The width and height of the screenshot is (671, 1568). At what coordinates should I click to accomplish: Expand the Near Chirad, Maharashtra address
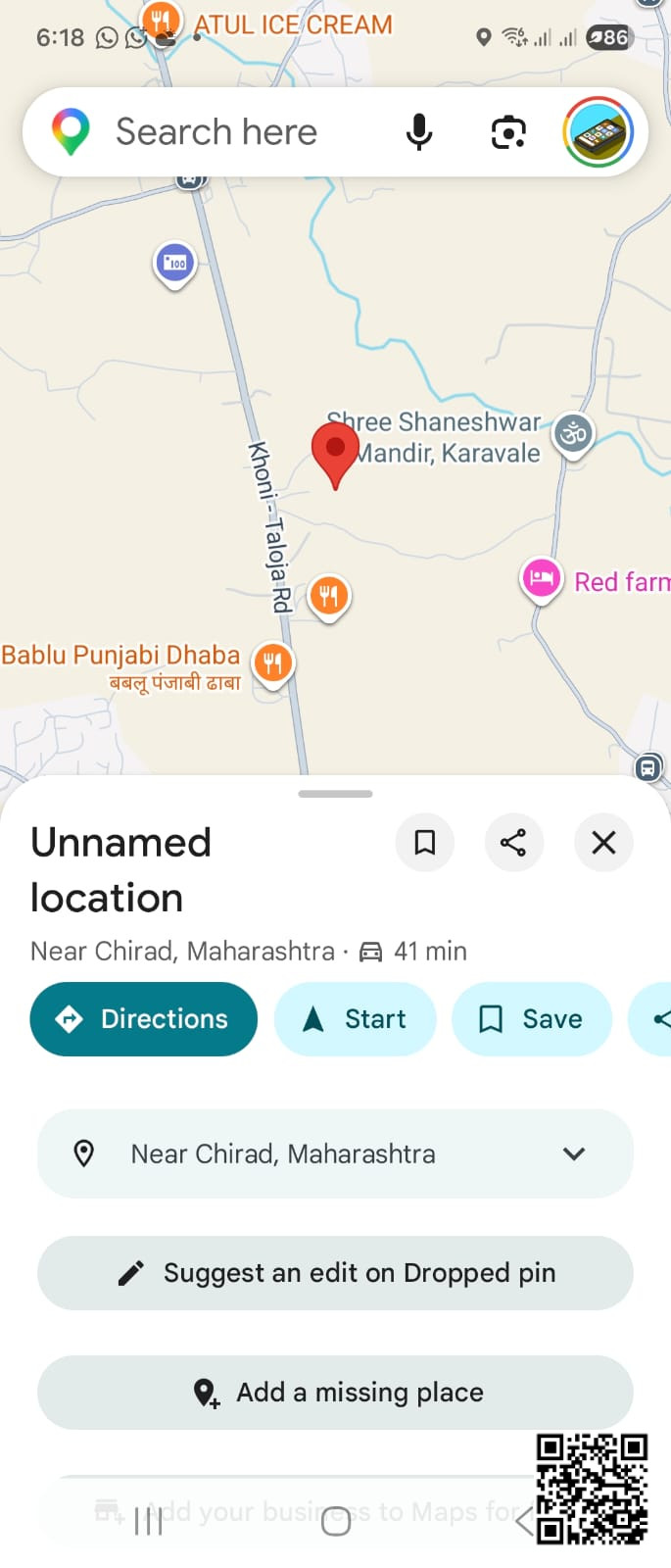(x=574, y=1153)
